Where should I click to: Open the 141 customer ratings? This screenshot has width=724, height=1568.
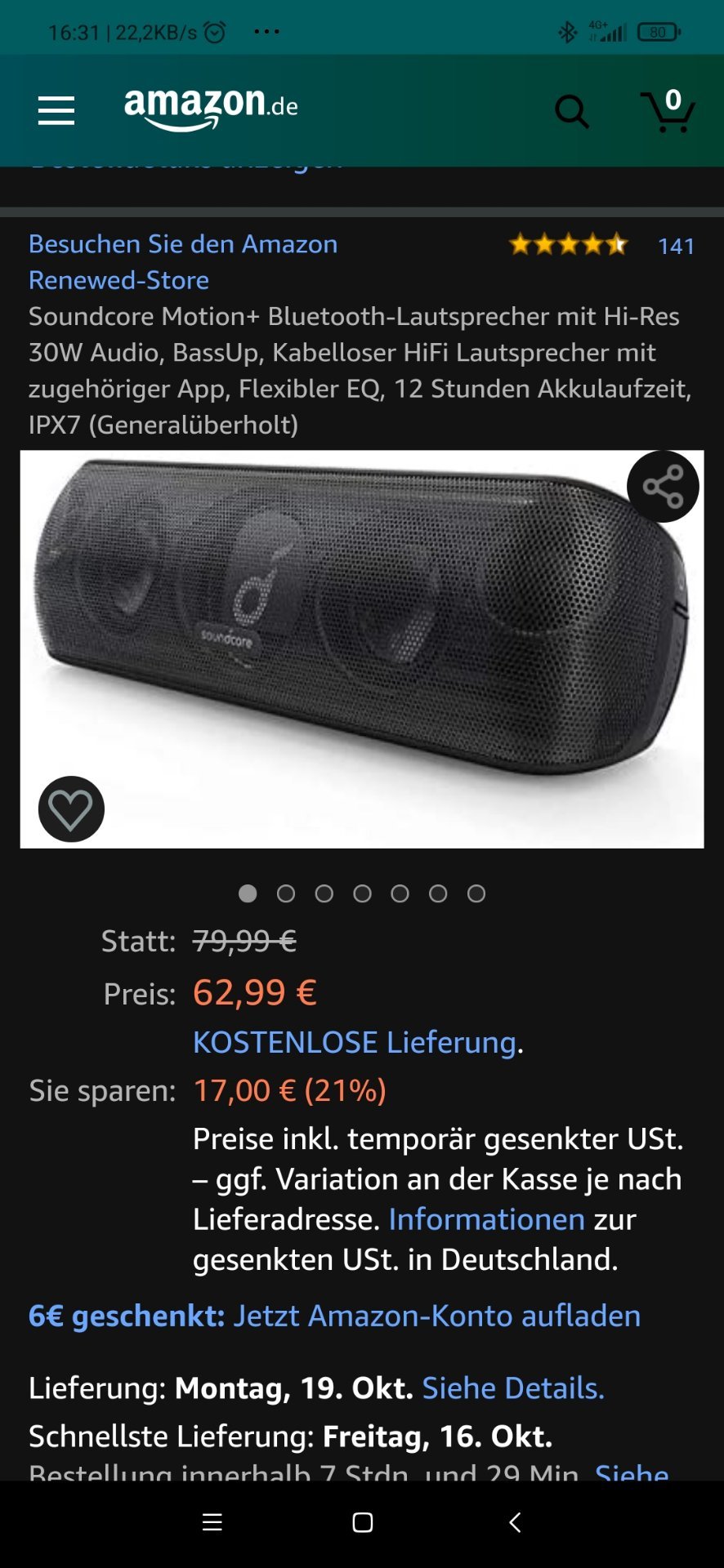click(x=676, y=246)
